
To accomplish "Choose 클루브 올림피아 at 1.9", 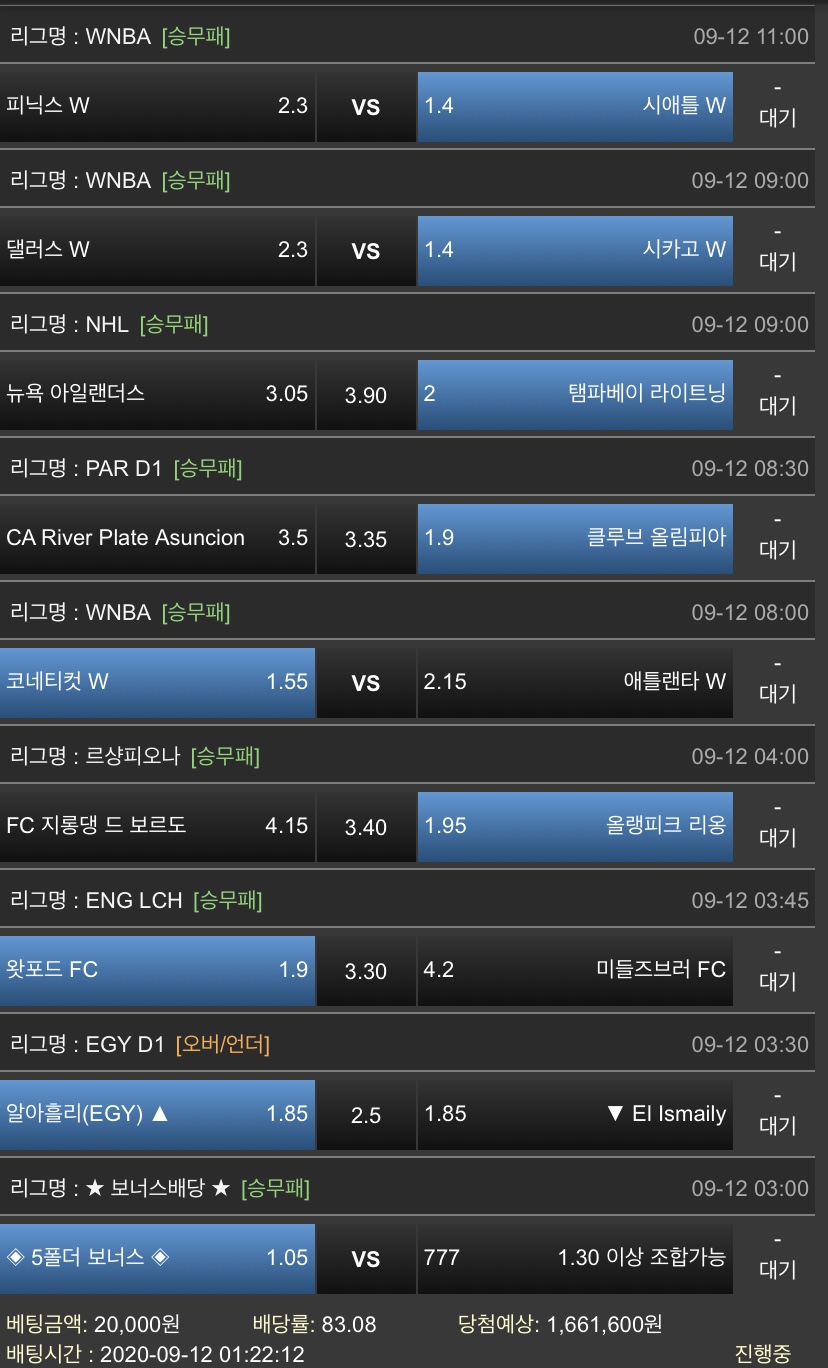I will point(575,538).
